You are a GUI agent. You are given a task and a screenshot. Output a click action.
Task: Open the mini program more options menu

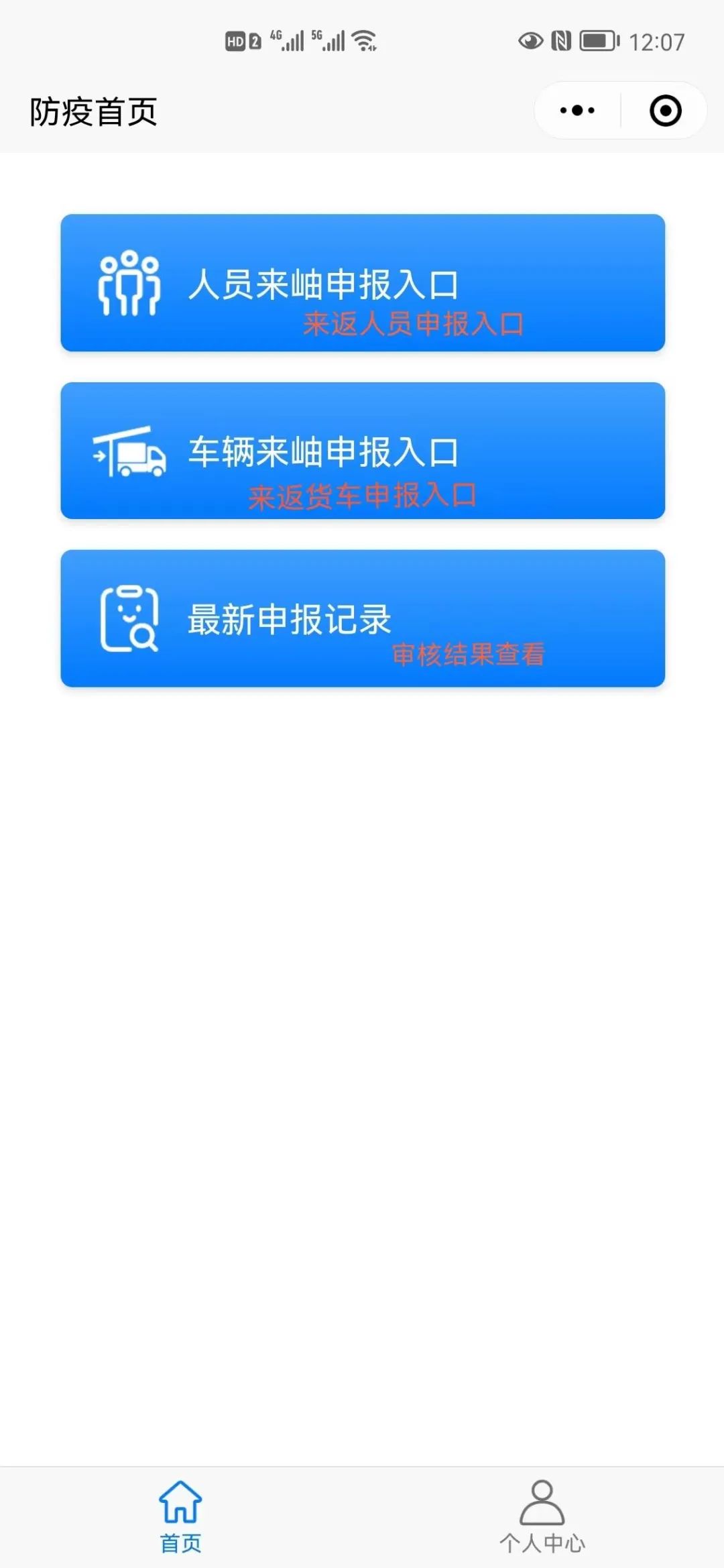click(577, 111)
